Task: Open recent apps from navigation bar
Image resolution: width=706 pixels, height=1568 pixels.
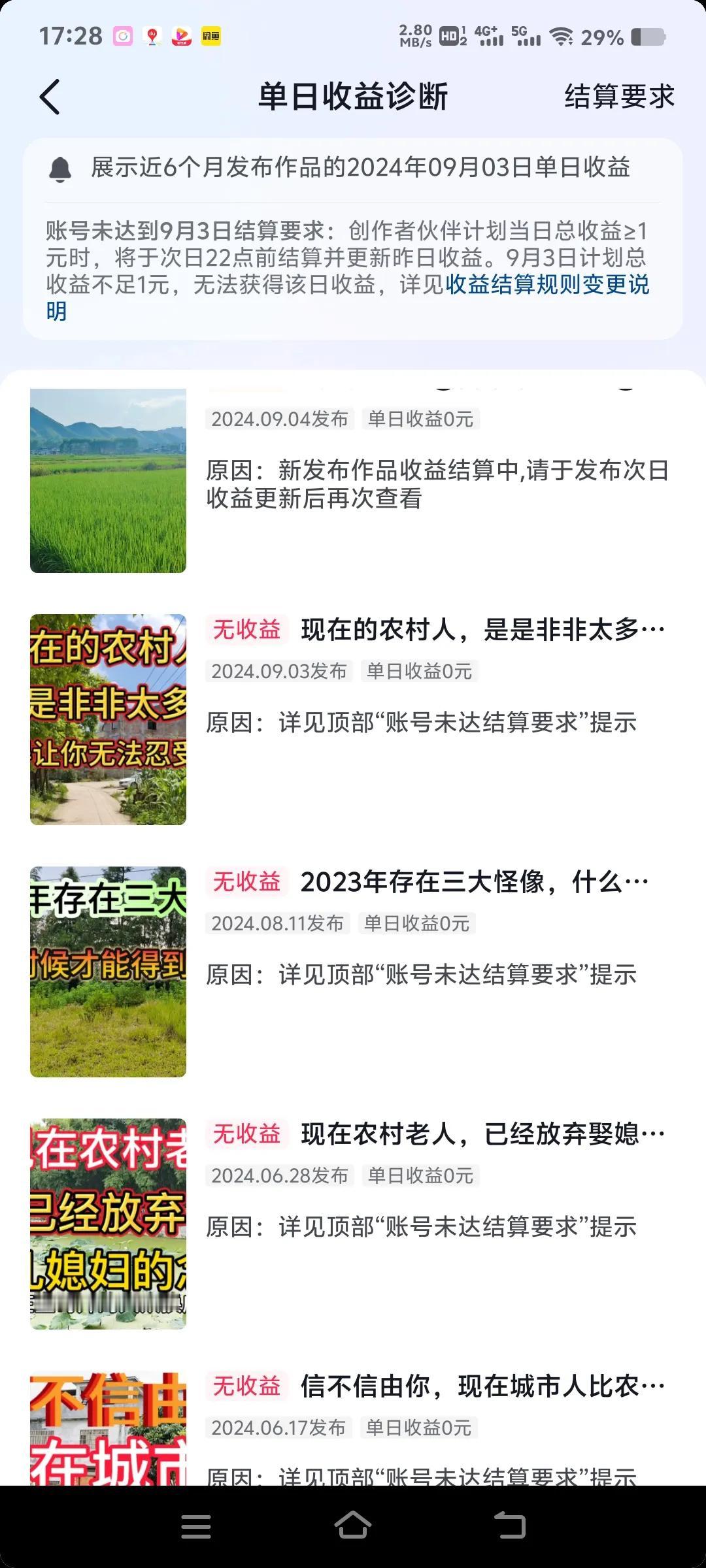Action: pyautogui.click(x=196, y=1527)
